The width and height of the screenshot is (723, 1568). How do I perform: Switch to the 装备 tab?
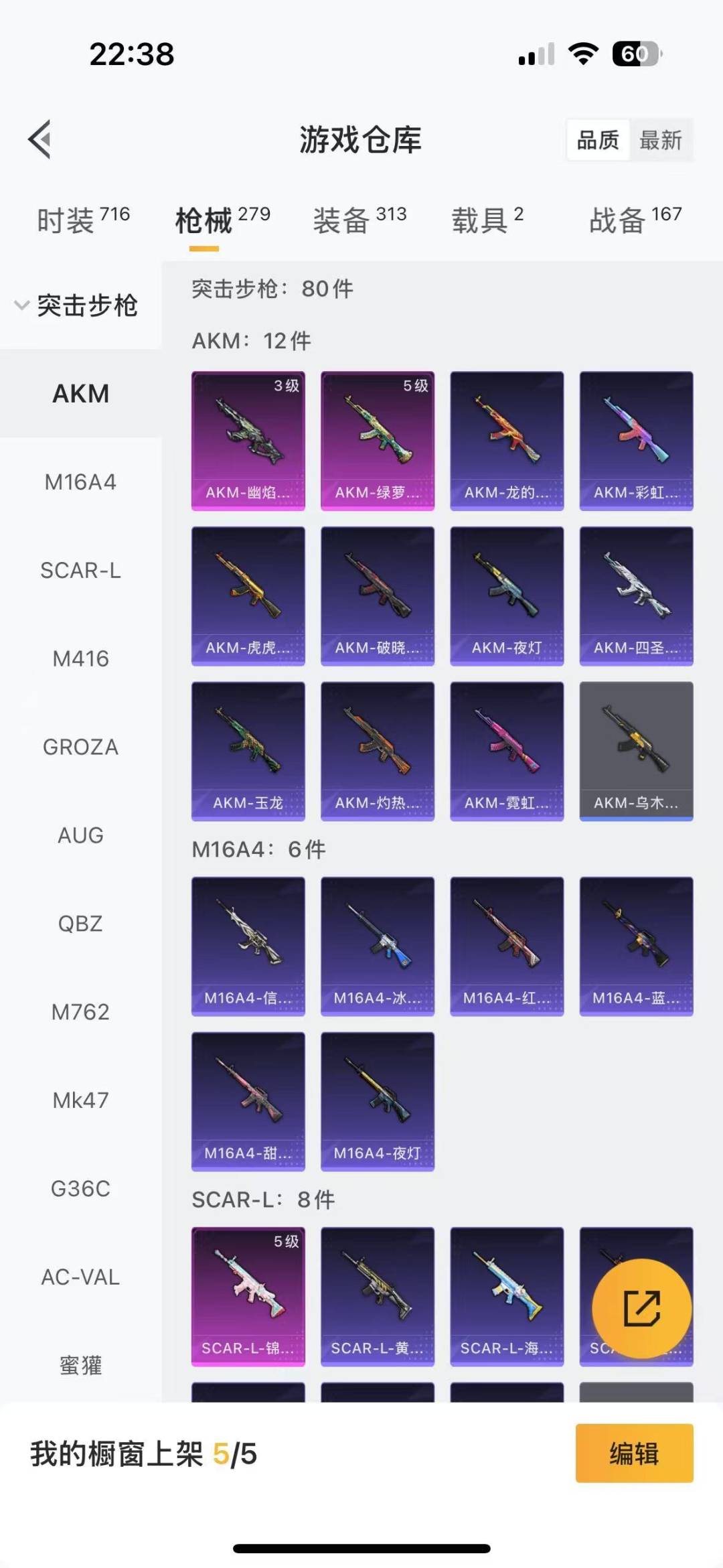pyautogui.click(x=359, y=219)
